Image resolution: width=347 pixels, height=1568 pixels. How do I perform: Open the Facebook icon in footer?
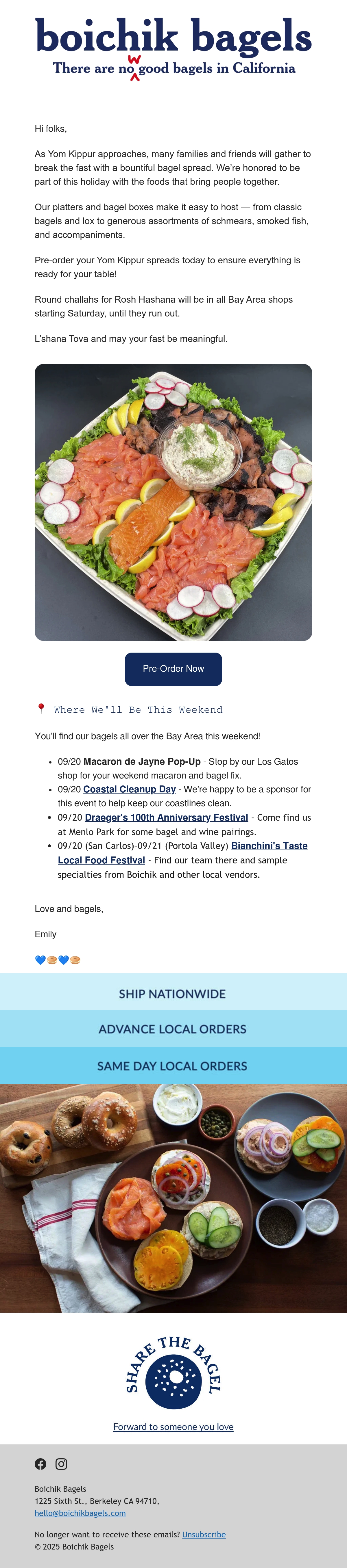(40, 1464)
